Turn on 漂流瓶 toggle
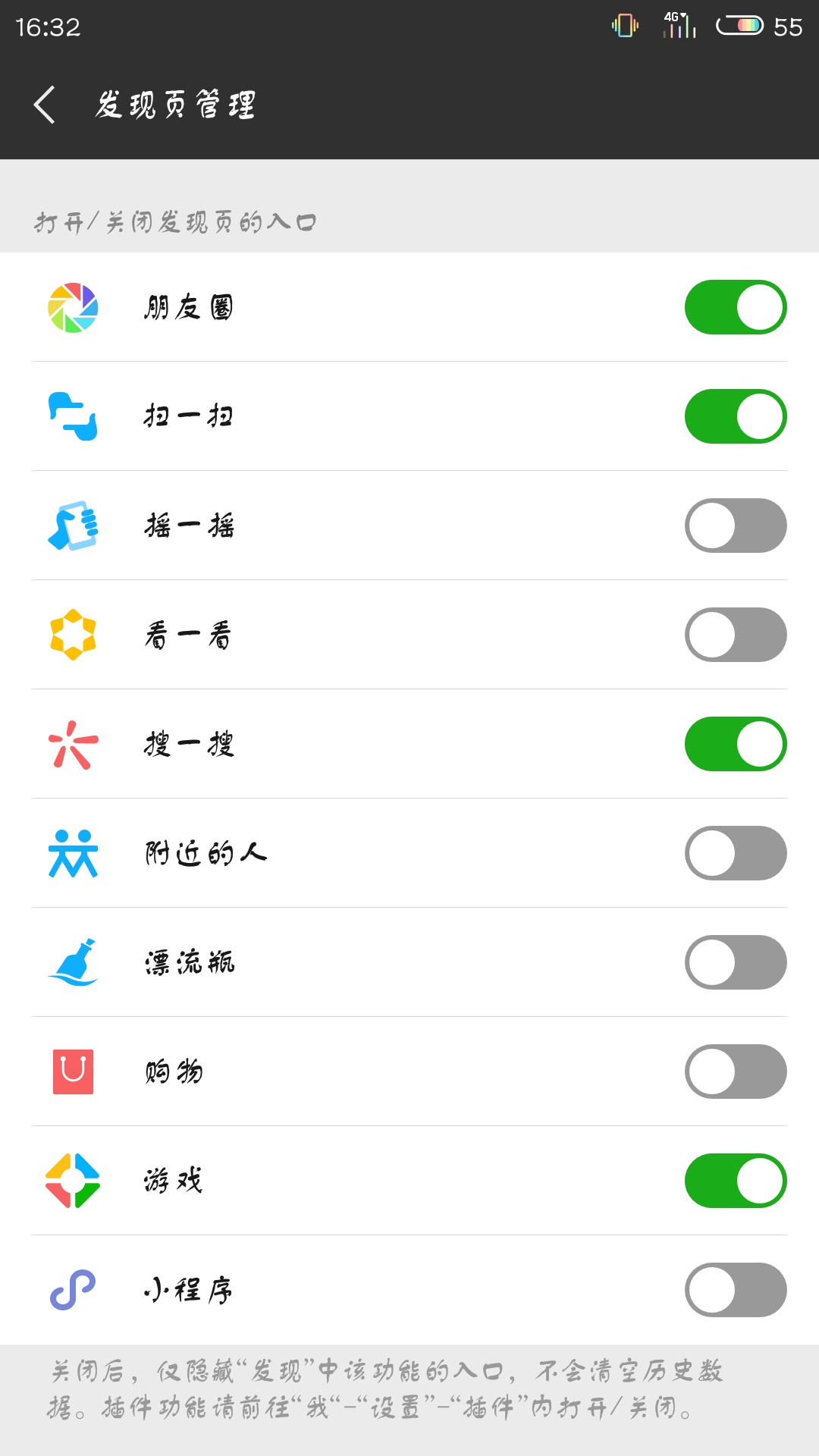Screen dimensions: 819x1456 pos(735,962)
